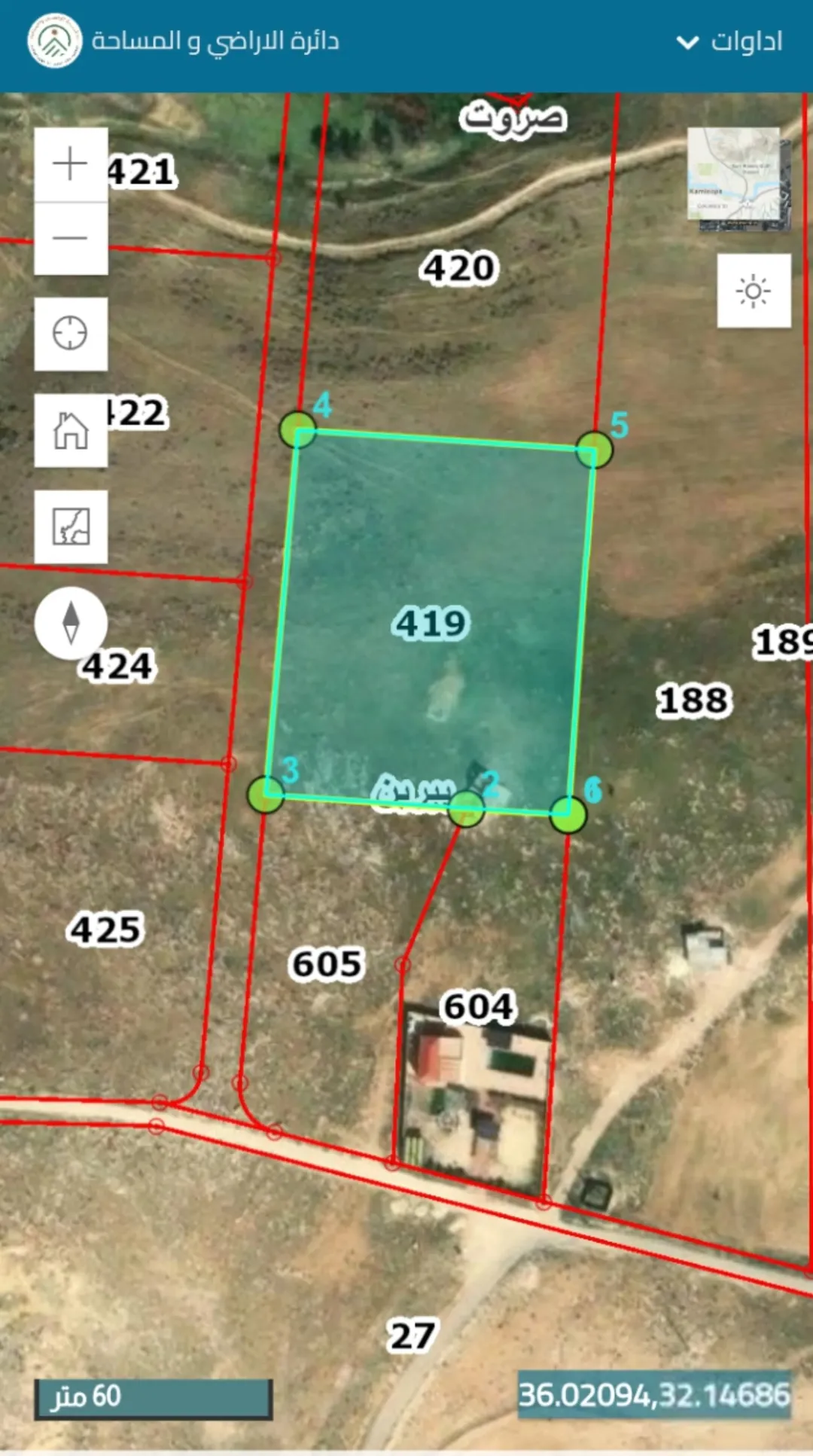Viewport: 813px width, 1456px height.
Task: Zoom out of the map
Action: coord(71,239)
